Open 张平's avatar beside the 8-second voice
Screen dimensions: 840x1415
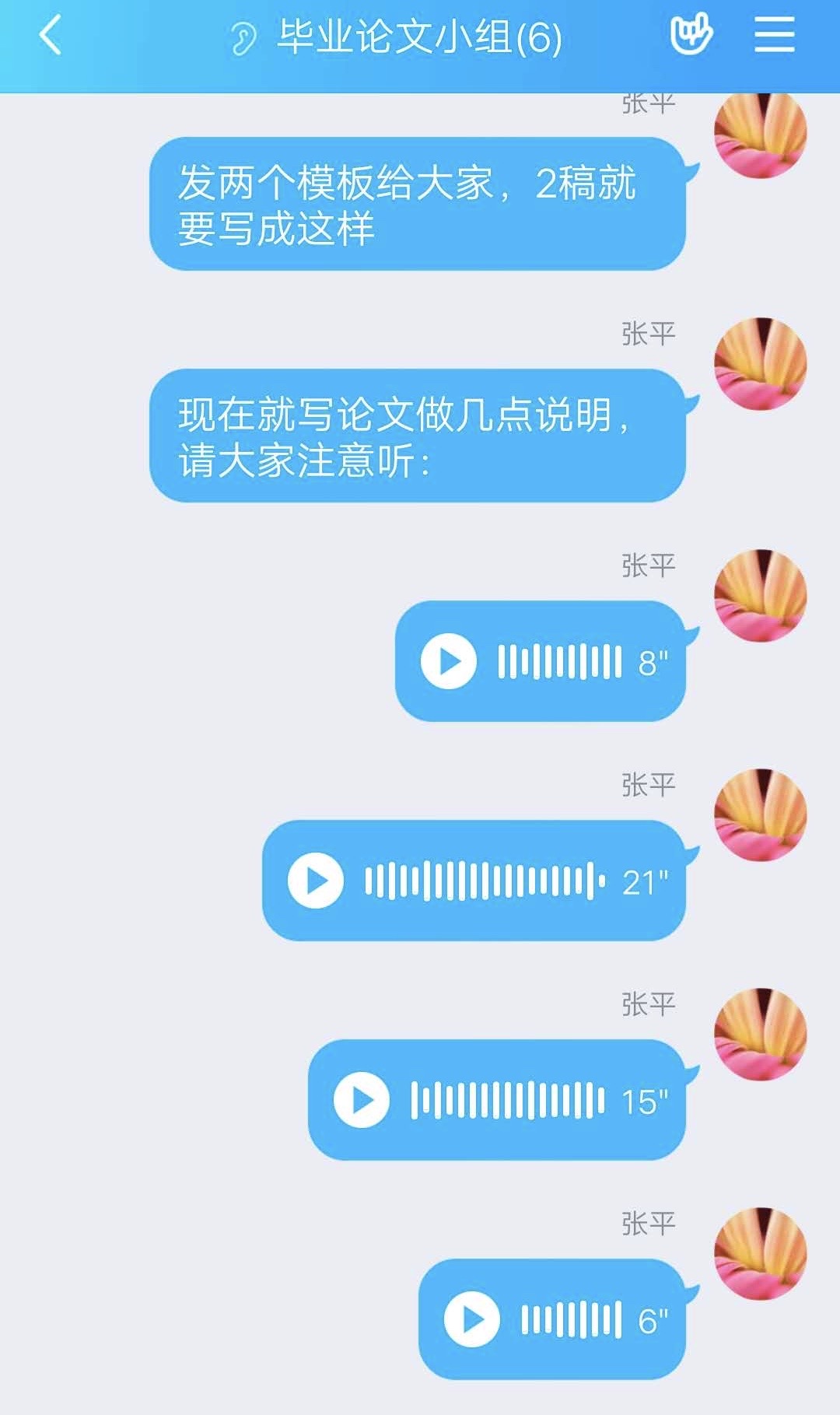pos(760,595)
